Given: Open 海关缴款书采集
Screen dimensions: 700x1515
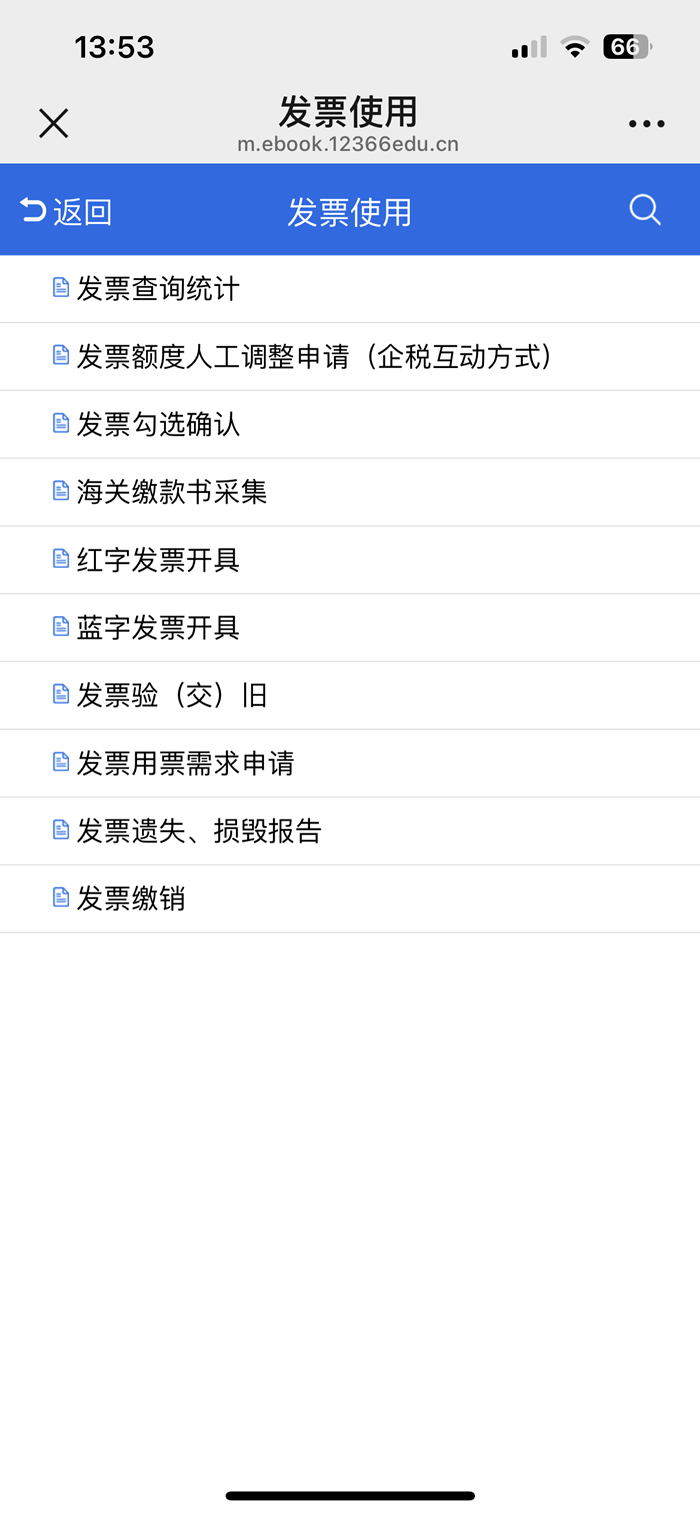Looking at the screenshot, I should tap(172, 492).
